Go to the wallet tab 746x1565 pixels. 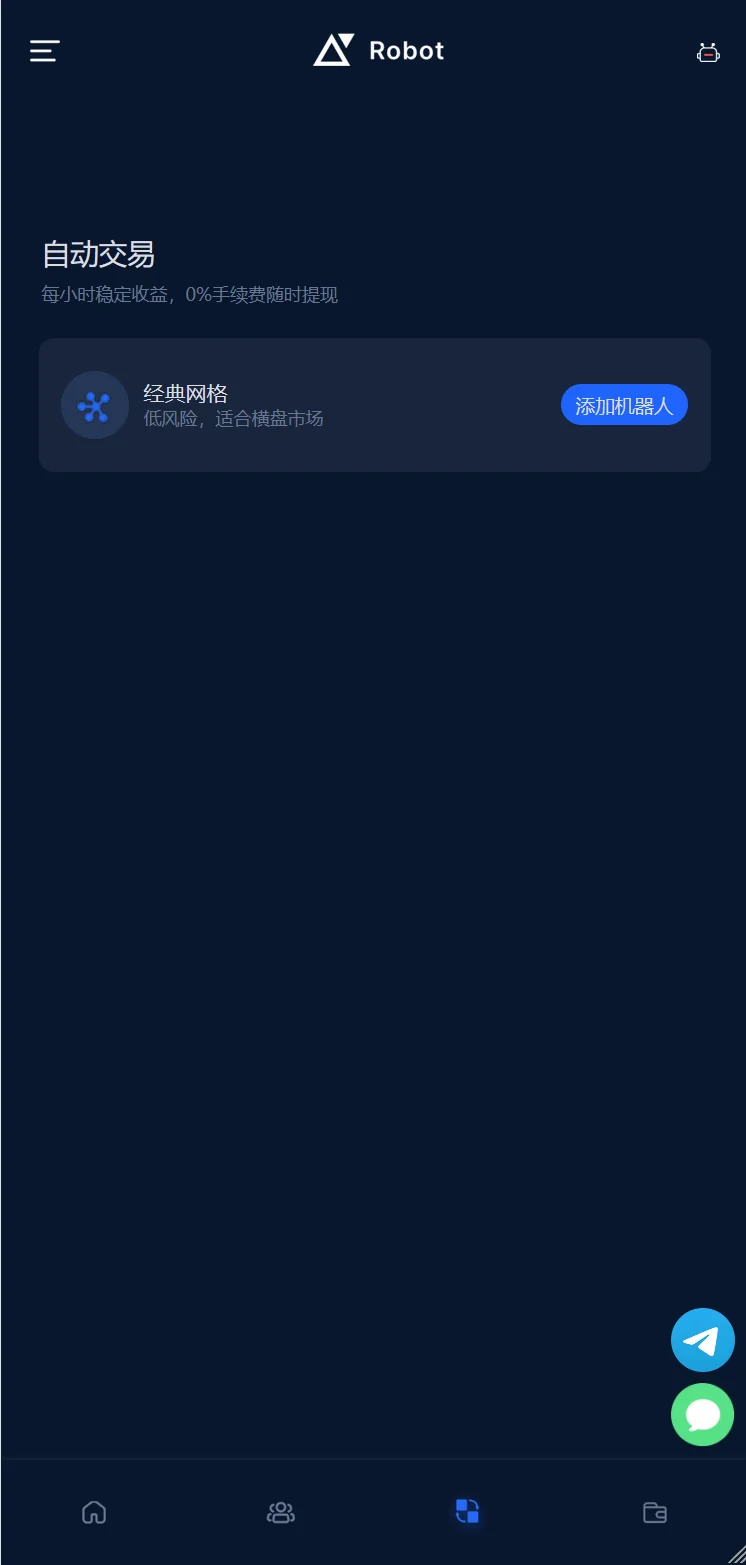654,1512
